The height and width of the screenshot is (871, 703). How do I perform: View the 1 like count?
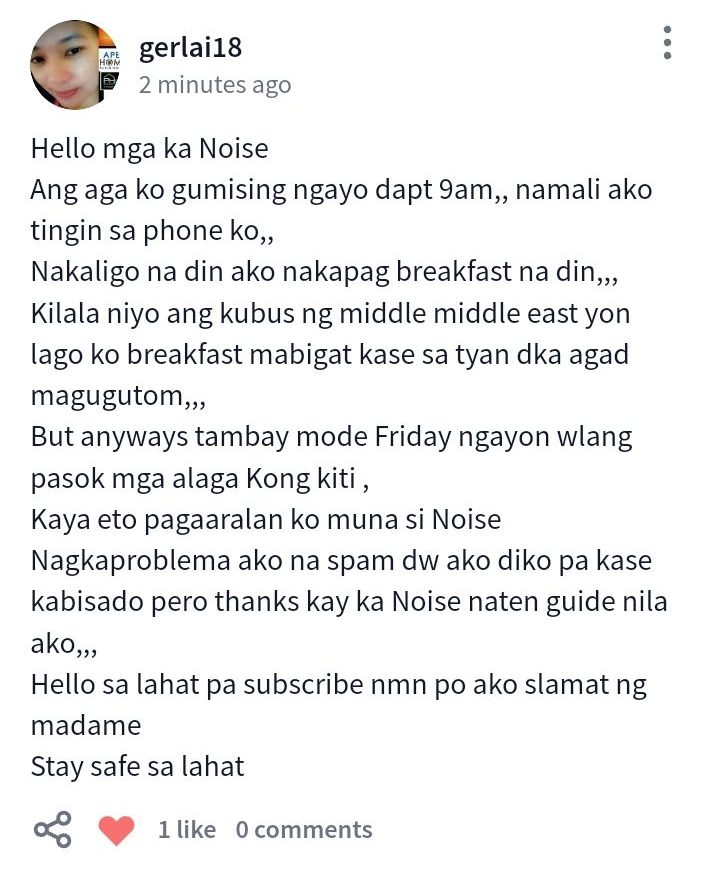click(187, 829)
